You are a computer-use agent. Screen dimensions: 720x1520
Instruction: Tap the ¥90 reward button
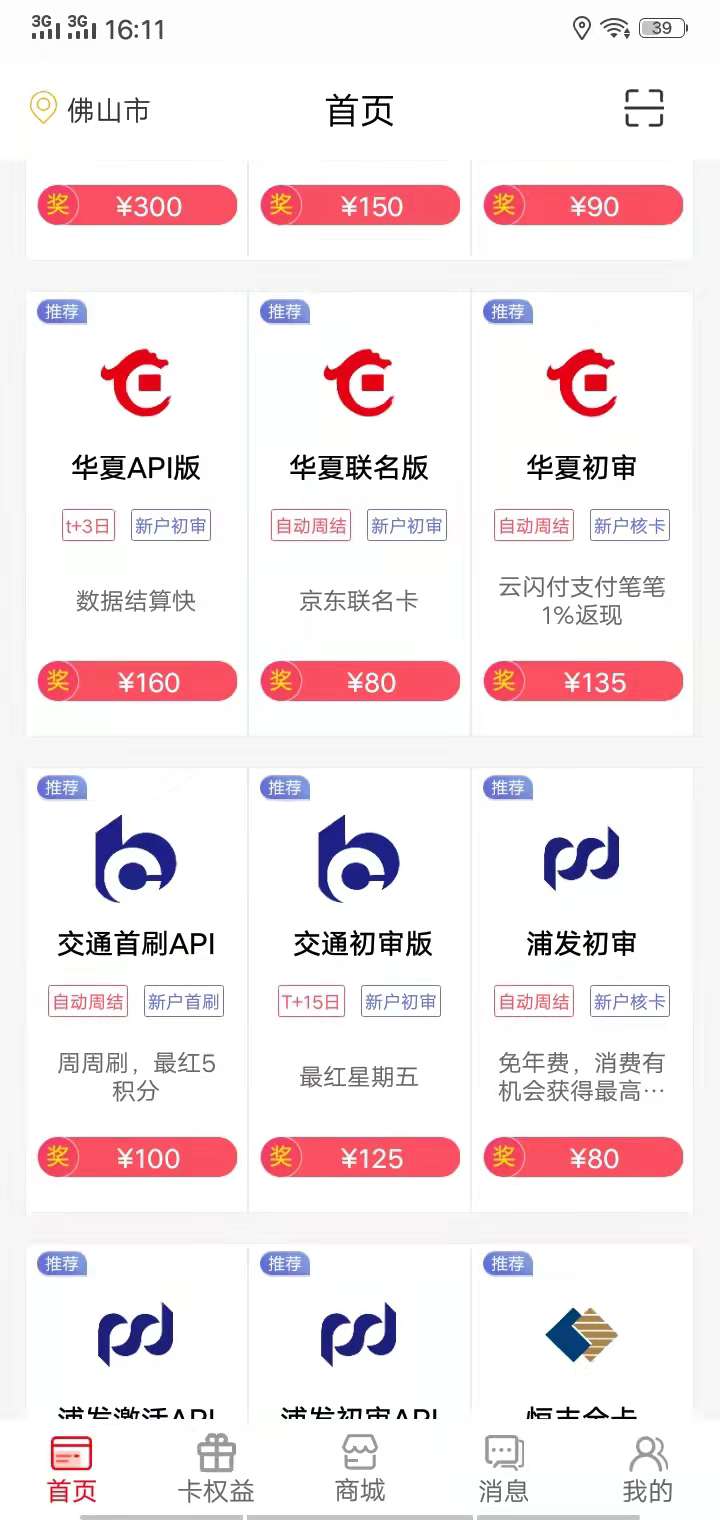pos(583,206)
